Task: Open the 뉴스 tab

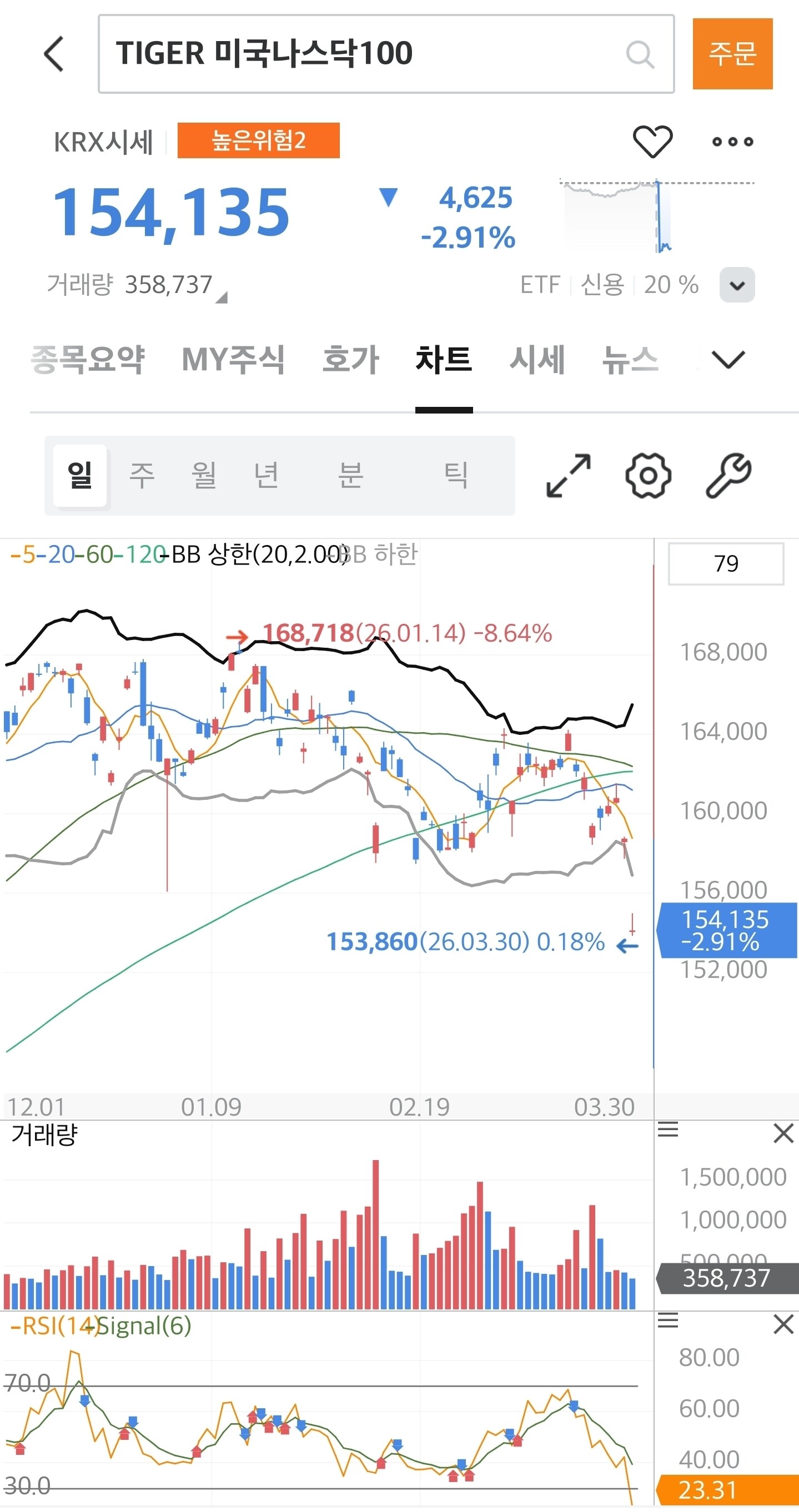Action: (631, 359)
